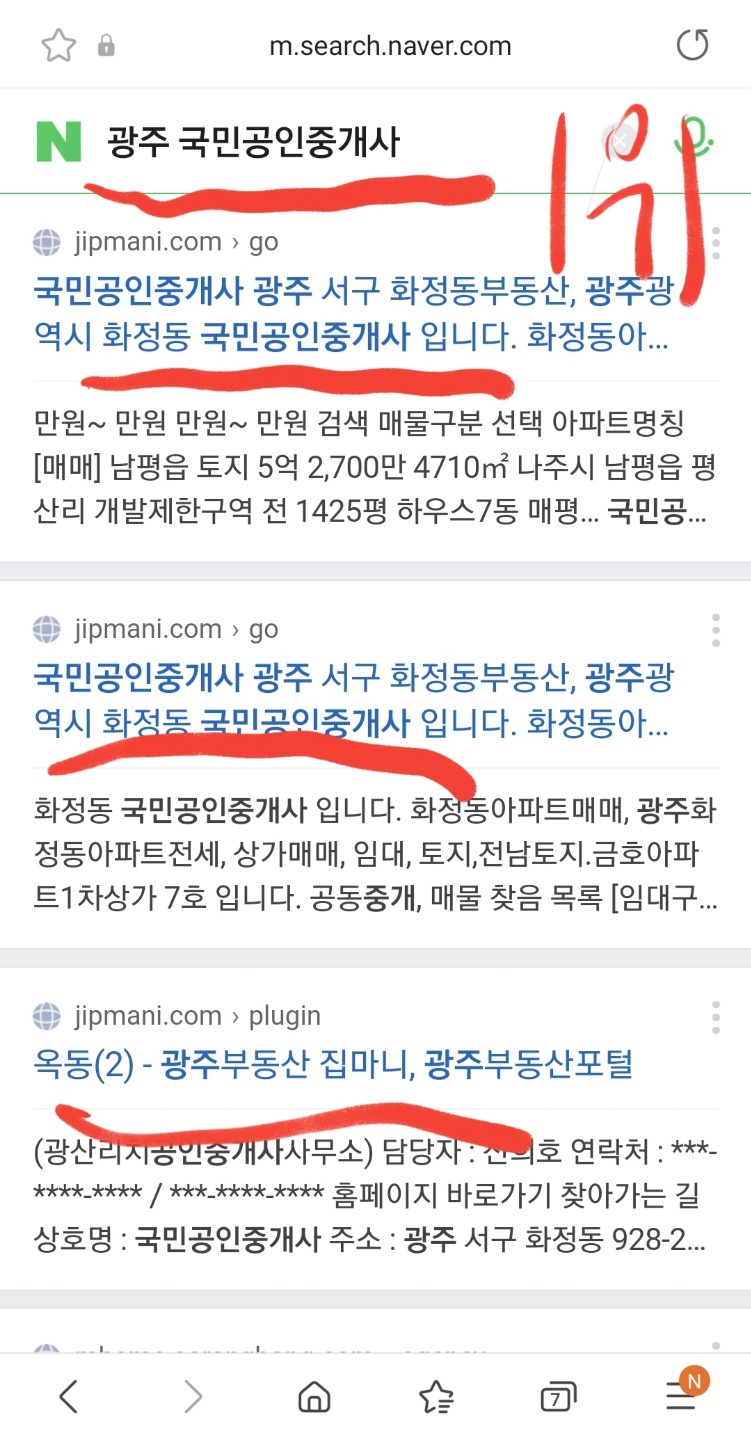Screen dimensions: 751x1440
Task: Open the browser main menu
Action: click(683, 1396)
